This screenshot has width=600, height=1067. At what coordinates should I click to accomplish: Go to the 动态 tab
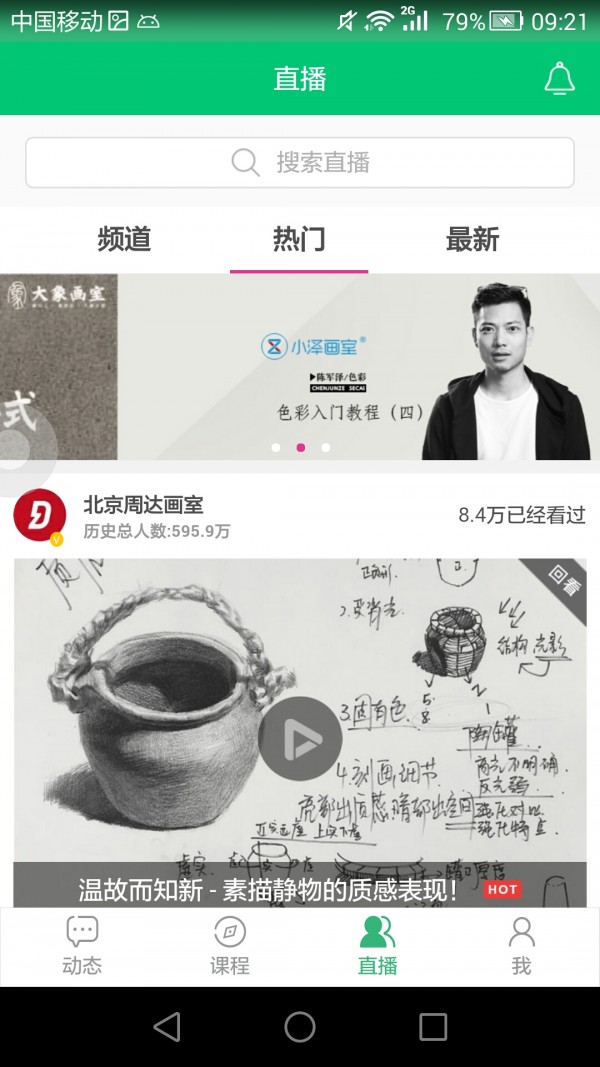pyautogui.click(x=82, y=946)
